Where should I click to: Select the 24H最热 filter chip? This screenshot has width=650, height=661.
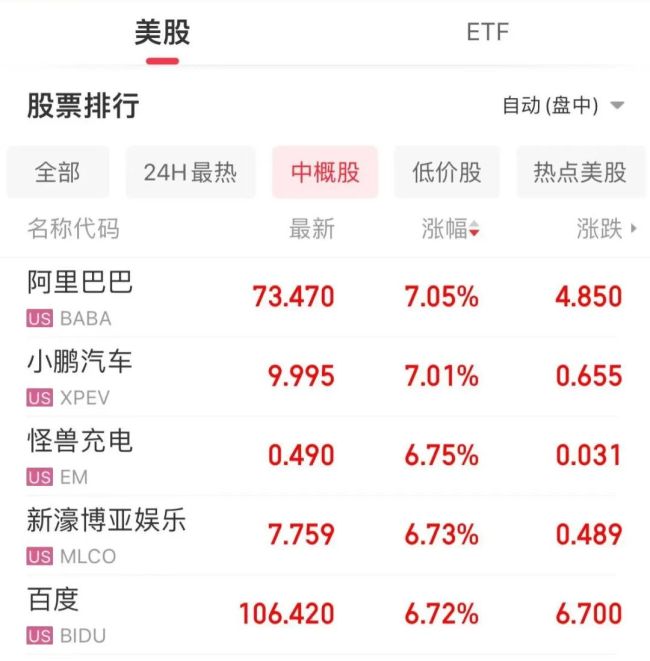(x=190, y=172)
